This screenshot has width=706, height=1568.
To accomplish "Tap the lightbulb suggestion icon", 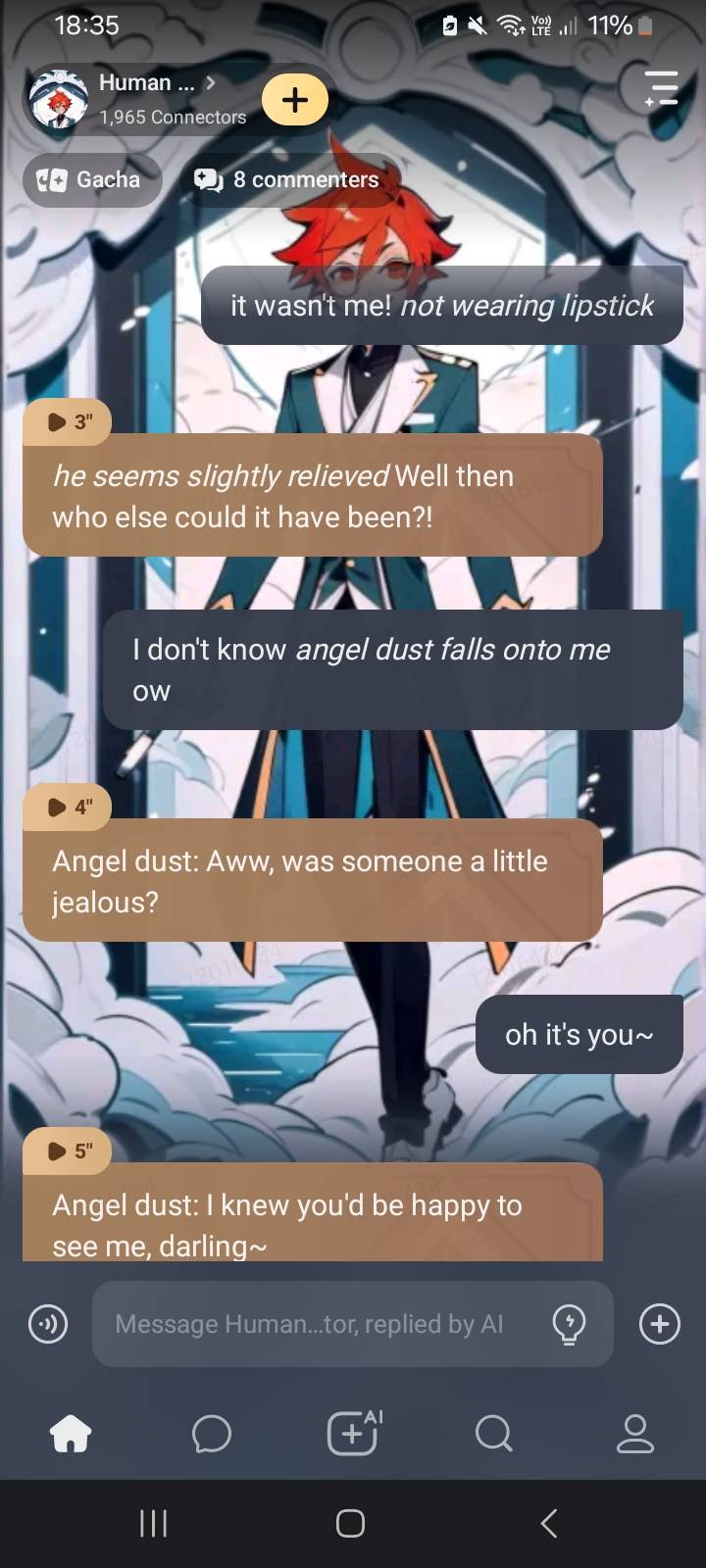I will pyautogui.click(x=569, y=1324).
